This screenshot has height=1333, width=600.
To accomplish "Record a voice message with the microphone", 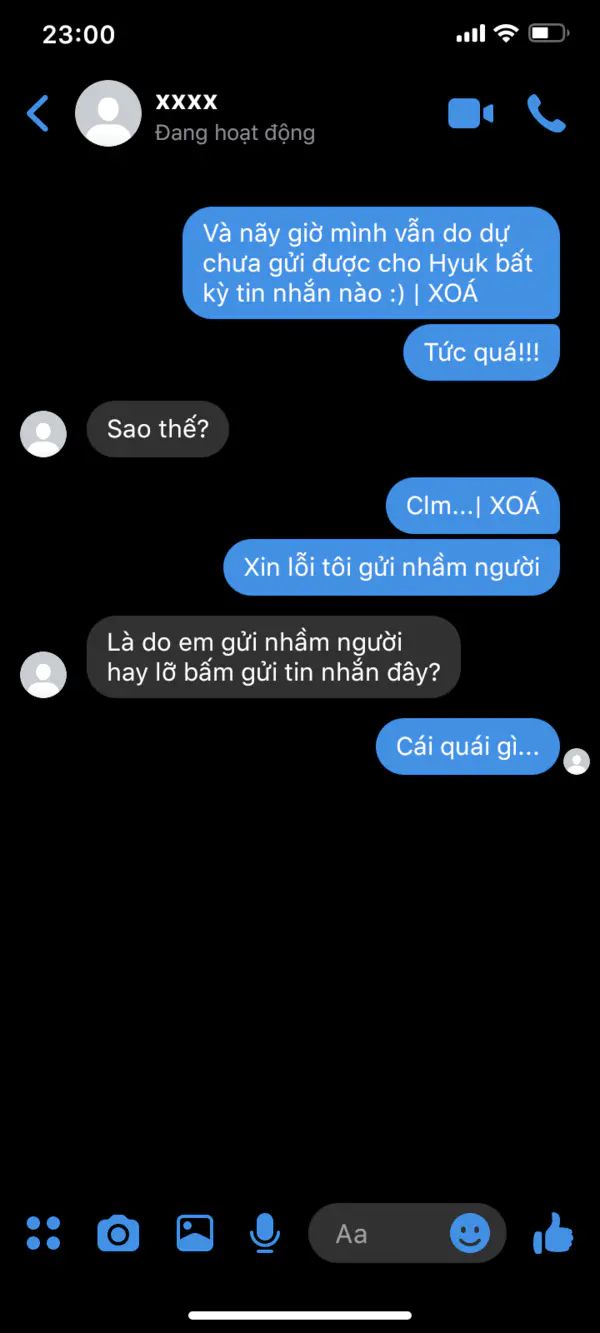I will pyautogui.click(x=265, y=1233).
